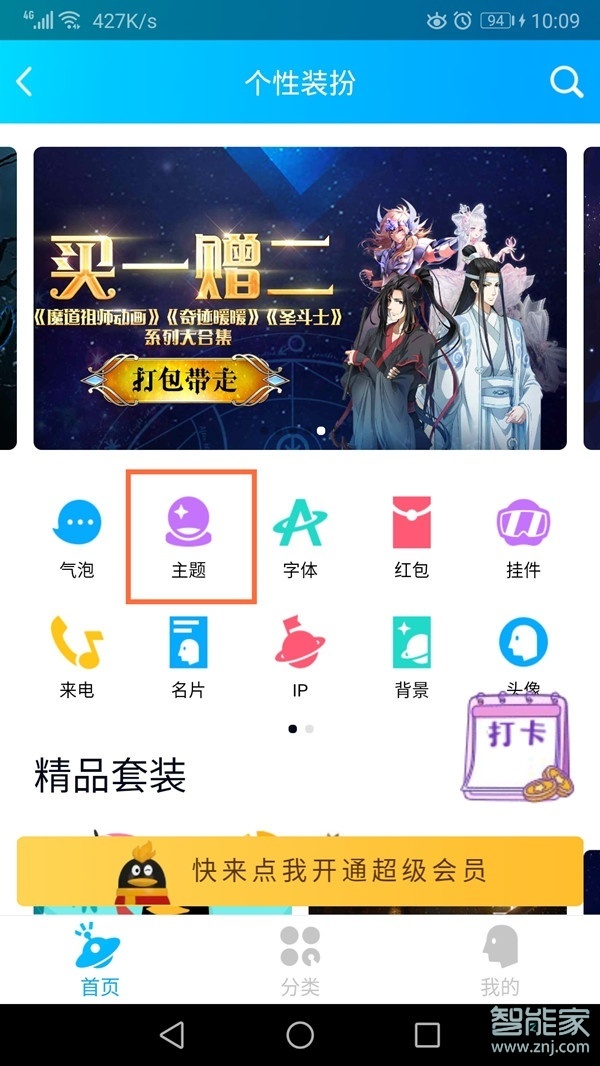Viewport: 600px width, 1066px height.
Task: Tap the system home button
Action: (300, 1034)
